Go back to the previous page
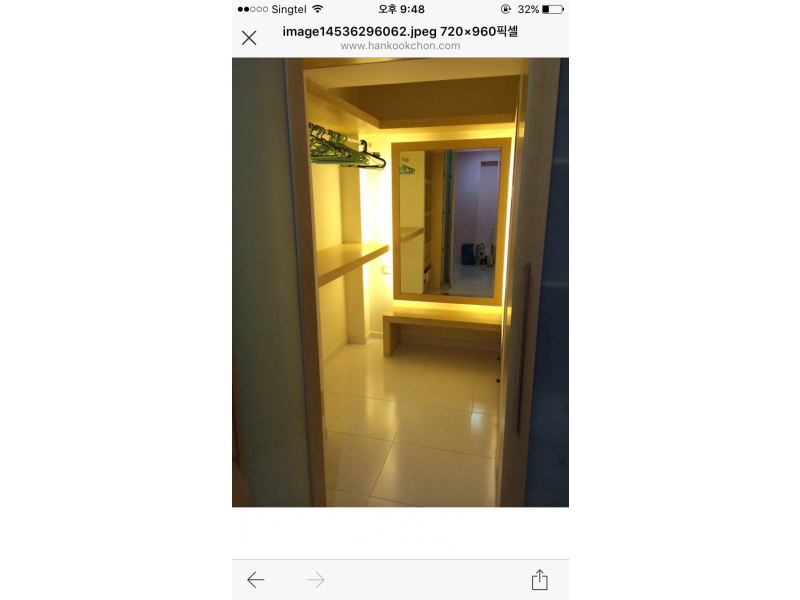Viewport: 800px width, 600px height. tap(256, 580)
